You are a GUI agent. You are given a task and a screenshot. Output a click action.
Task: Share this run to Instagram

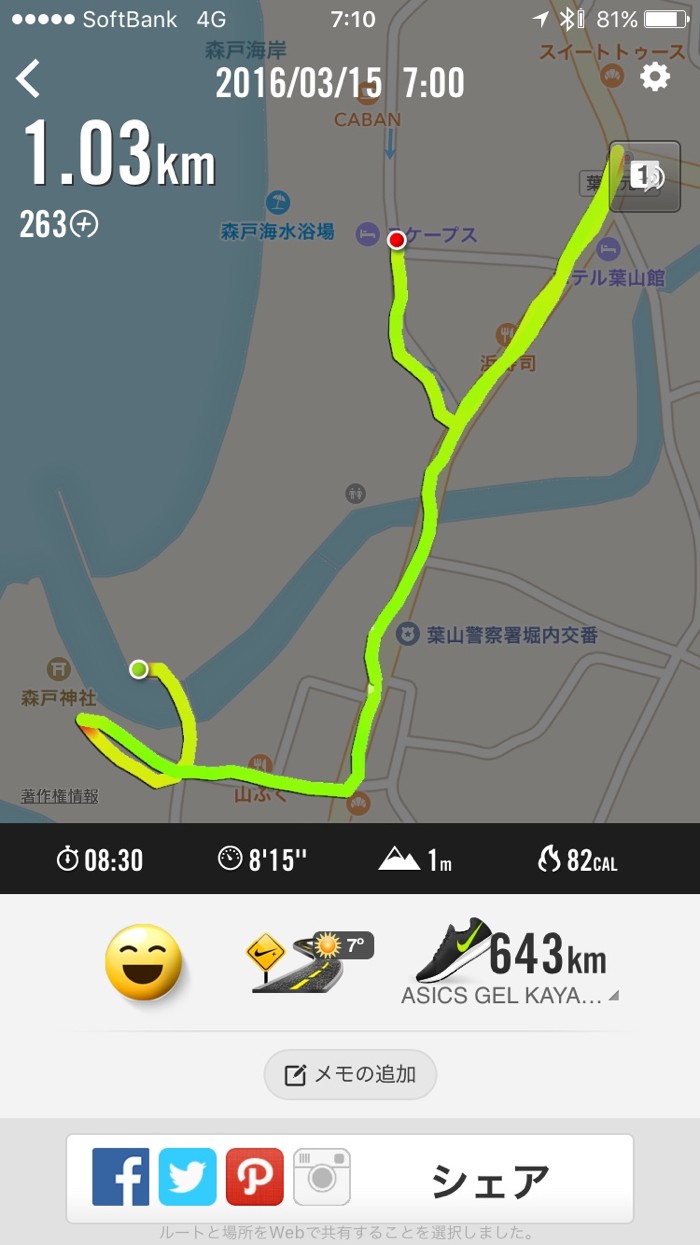321,1177
